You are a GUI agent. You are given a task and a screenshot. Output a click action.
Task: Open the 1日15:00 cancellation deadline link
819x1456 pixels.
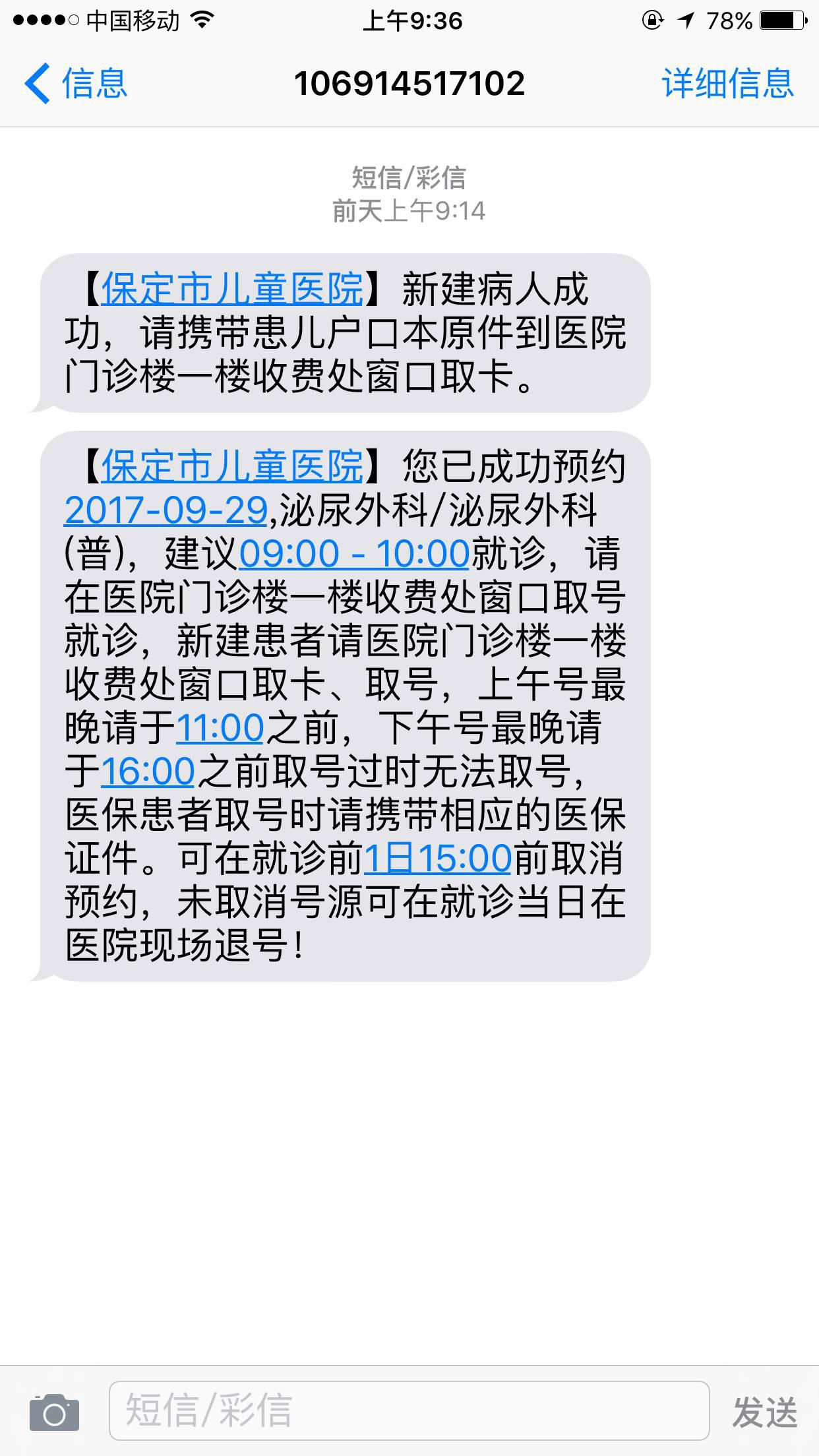(x=438, y=859)
